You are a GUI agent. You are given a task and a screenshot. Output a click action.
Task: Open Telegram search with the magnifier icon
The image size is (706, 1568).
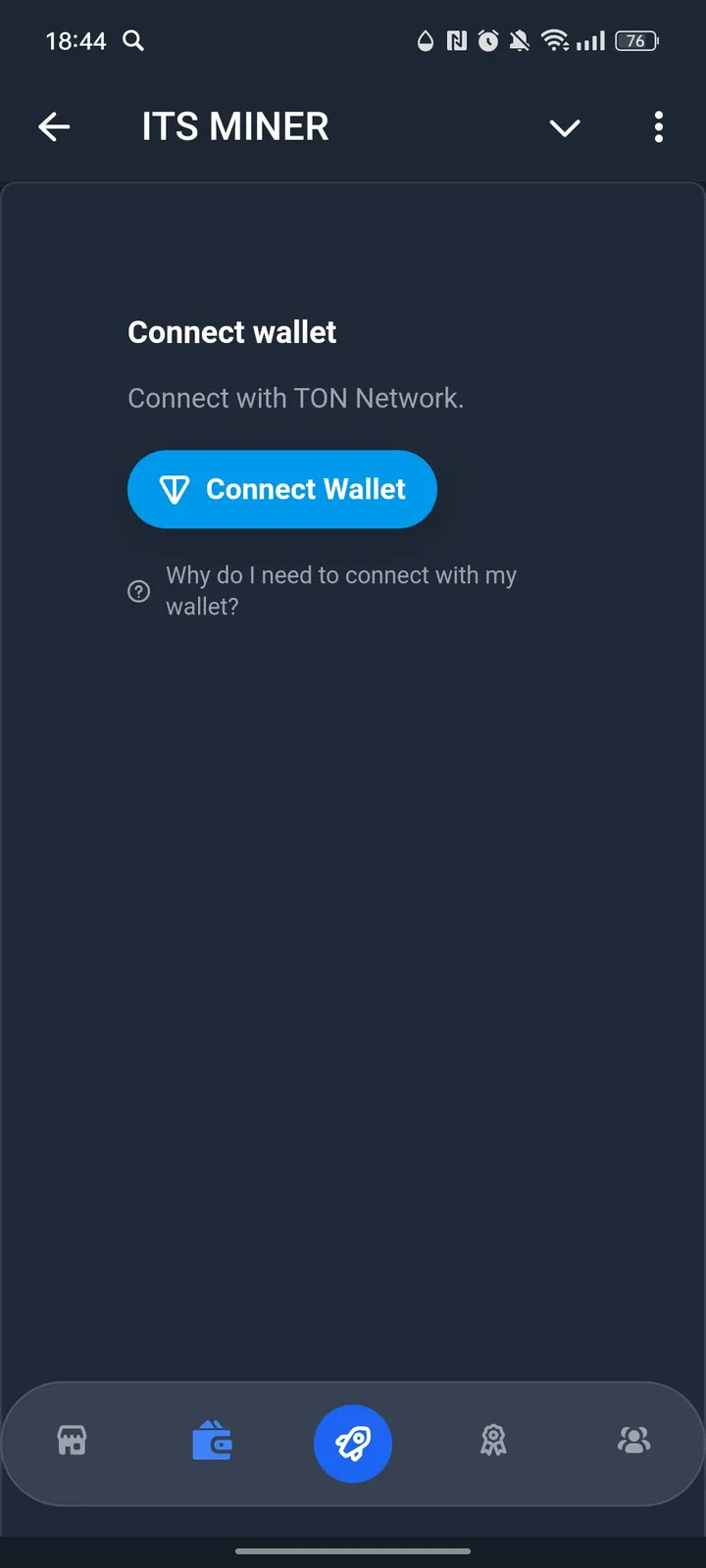(132, 41)
